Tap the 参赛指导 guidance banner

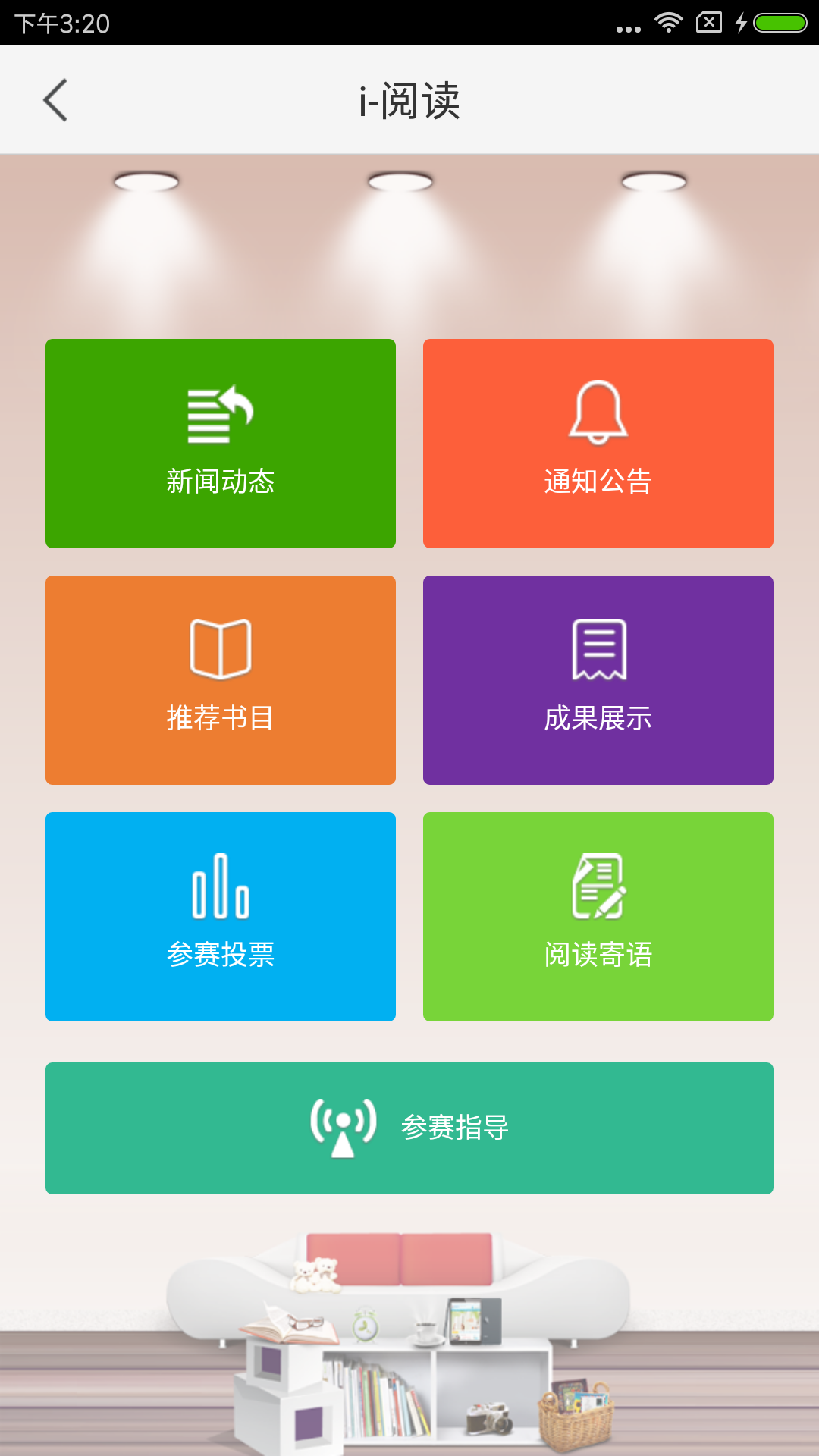[x=409, y=1128]
